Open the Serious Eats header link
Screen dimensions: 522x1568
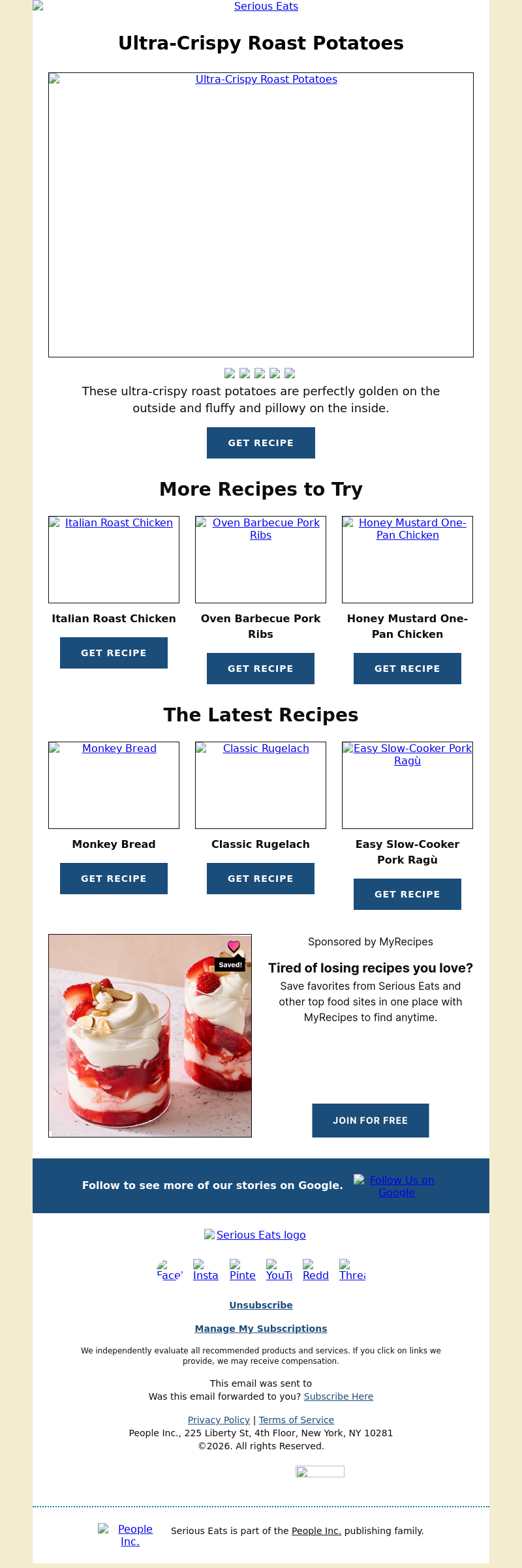pos(266,7)
